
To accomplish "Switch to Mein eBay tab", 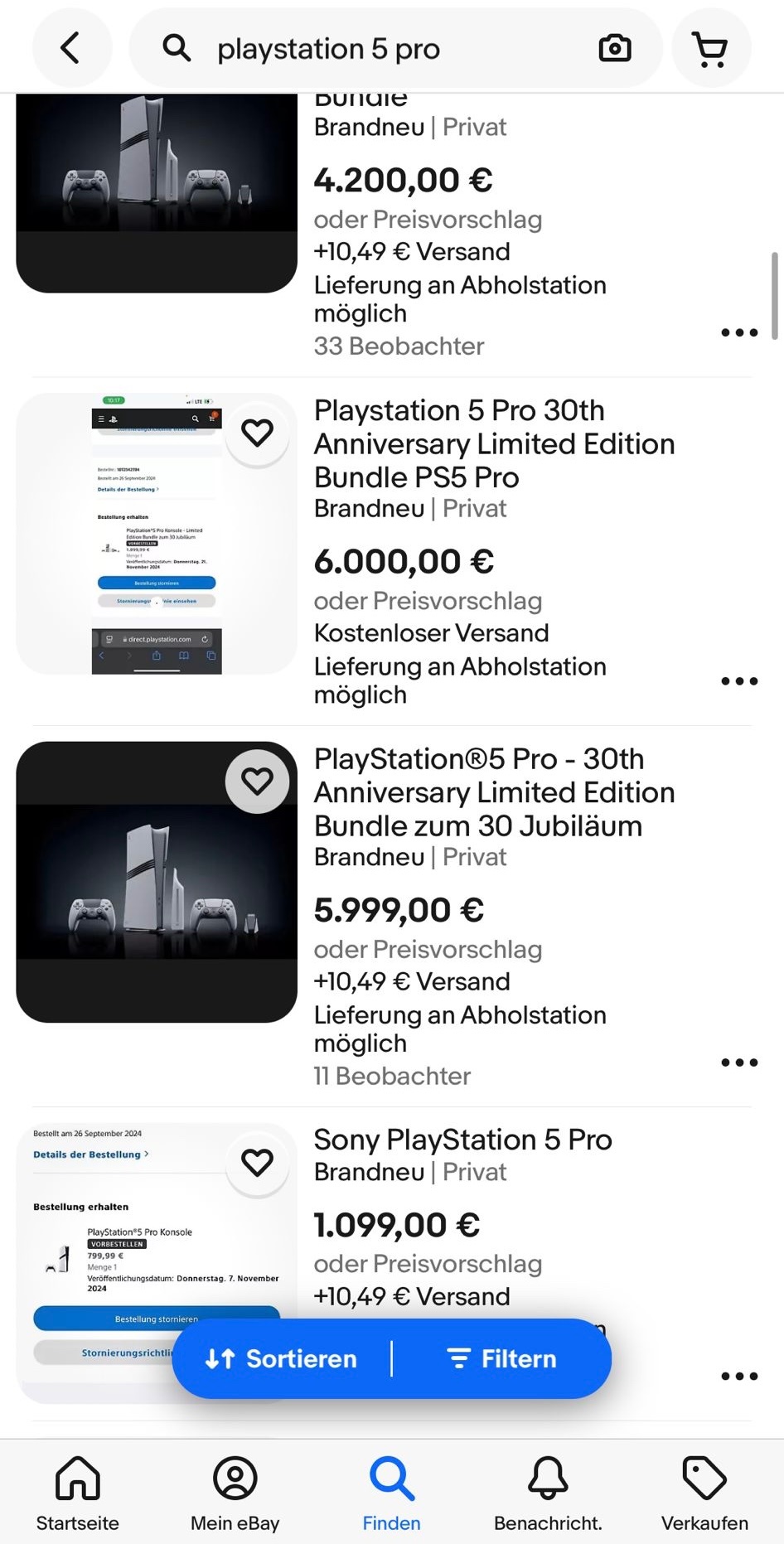I will click(x=235, y=1493).
